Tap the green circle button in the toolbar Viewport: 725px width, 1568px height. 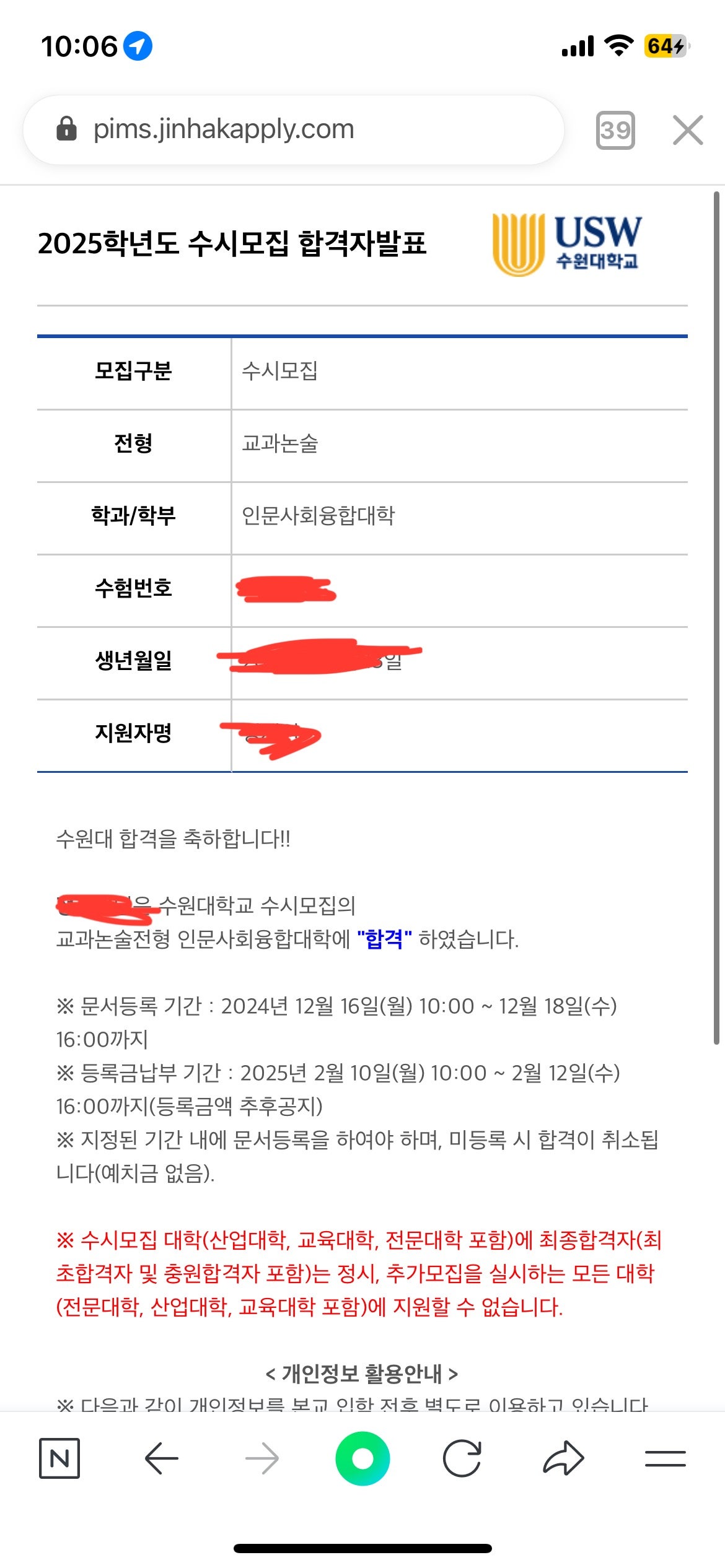tap(362, 1458)
